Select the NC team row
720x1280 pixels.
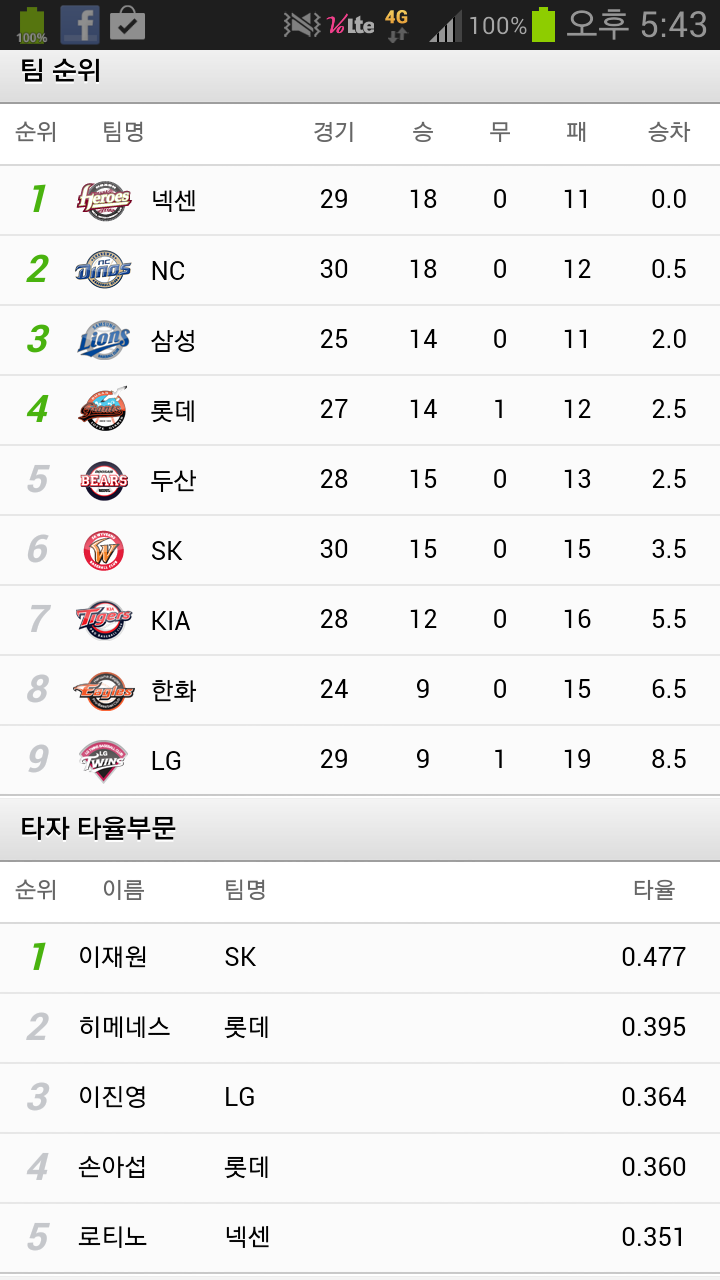tap(360, 270)
